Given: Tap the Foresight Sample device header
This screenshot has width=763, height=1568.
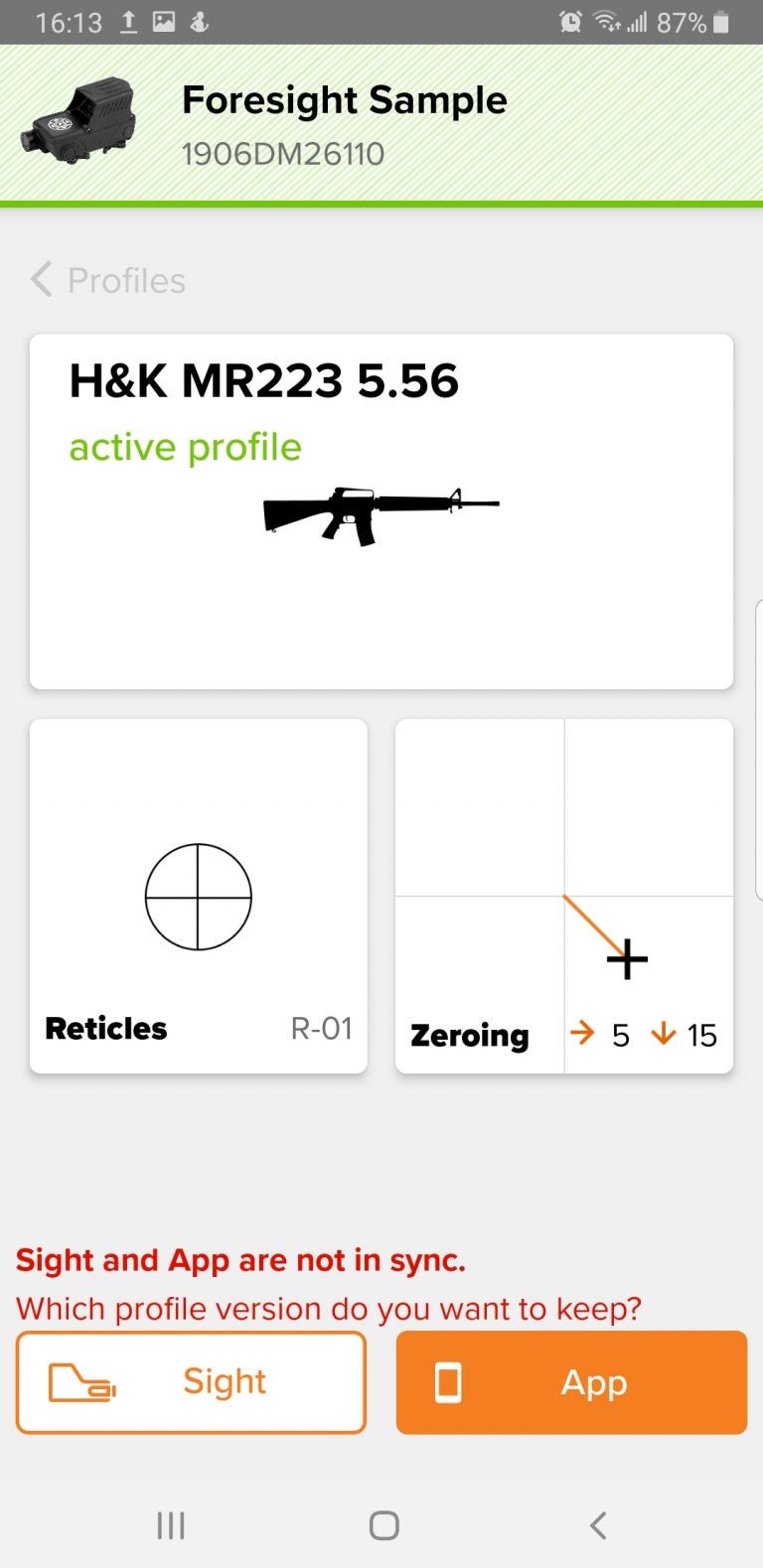Looking at the screenshot, I should coord(381,124).
